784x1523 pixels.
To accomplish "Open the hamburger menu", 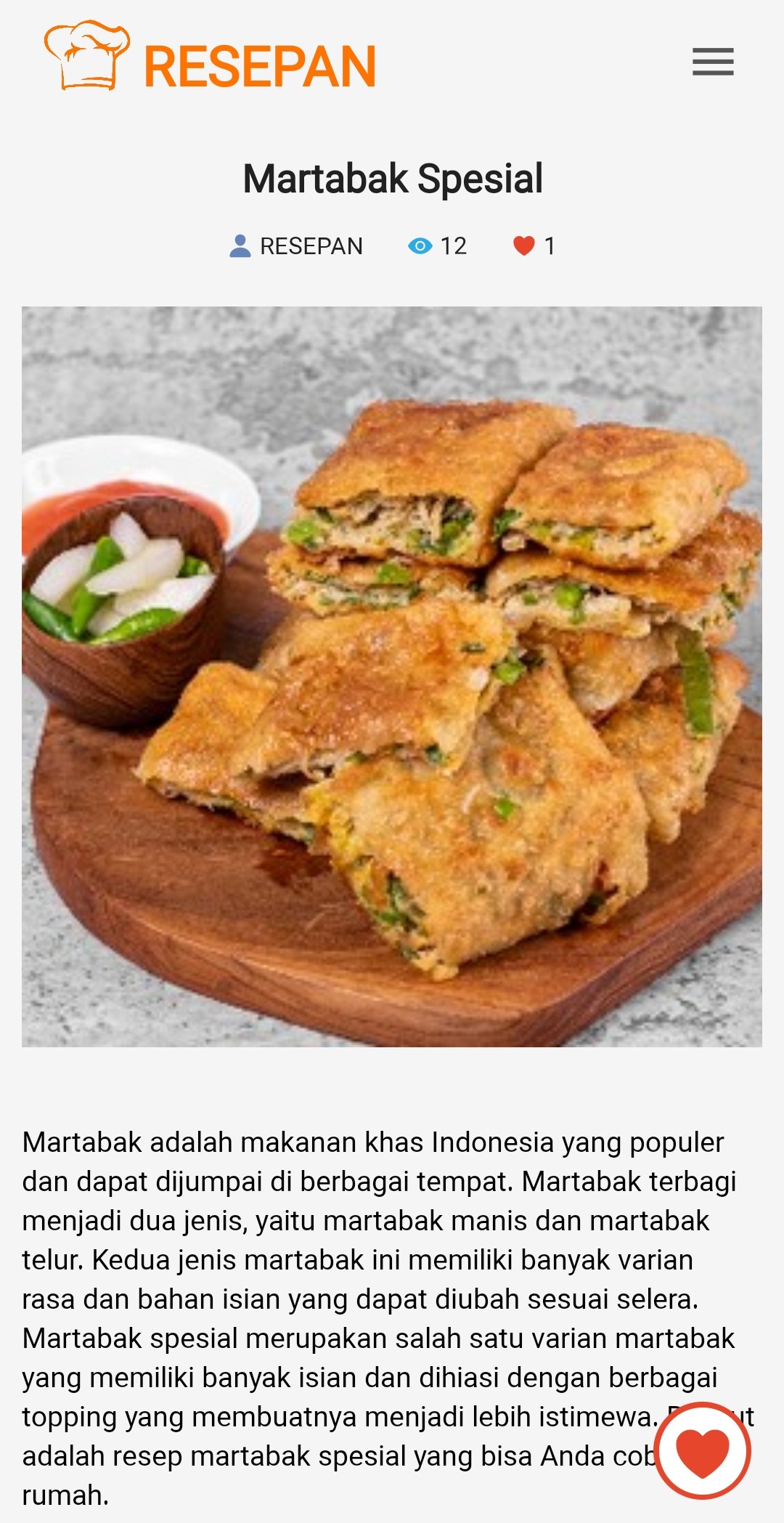I will (x=713, y=62).
